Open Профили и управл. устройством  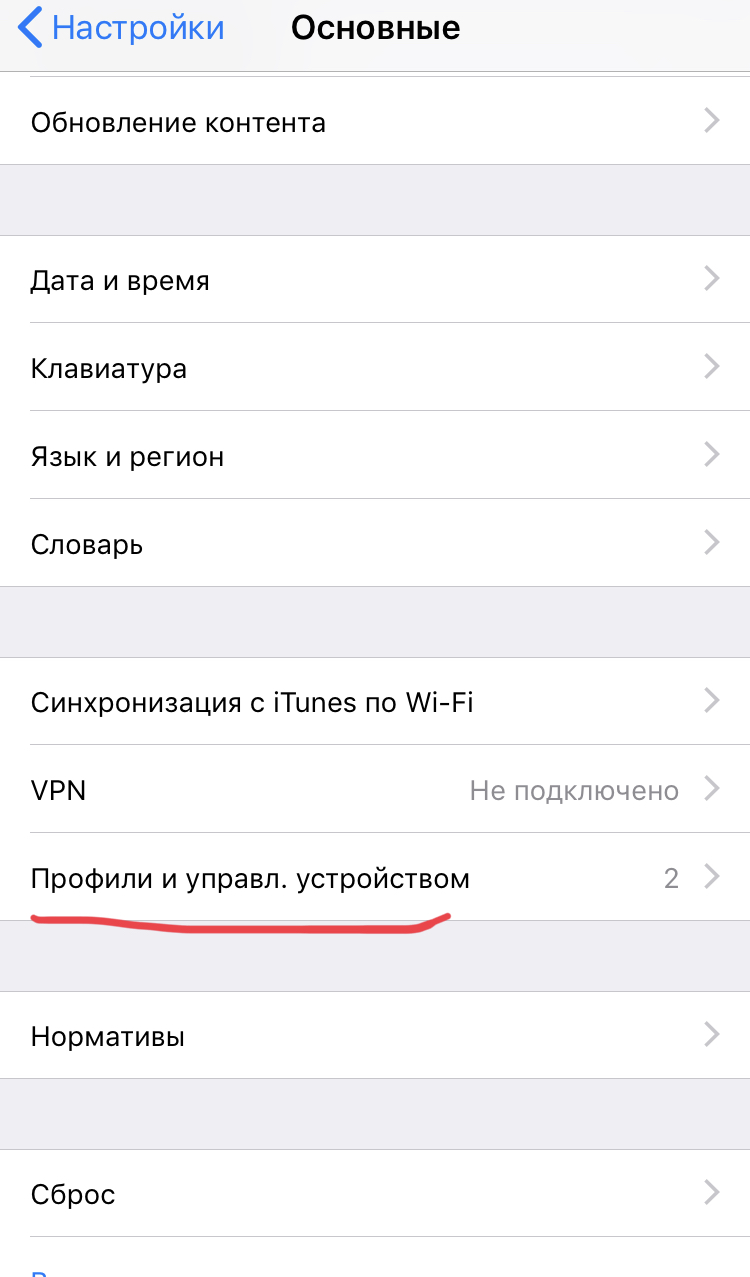(x=375, y=877)
